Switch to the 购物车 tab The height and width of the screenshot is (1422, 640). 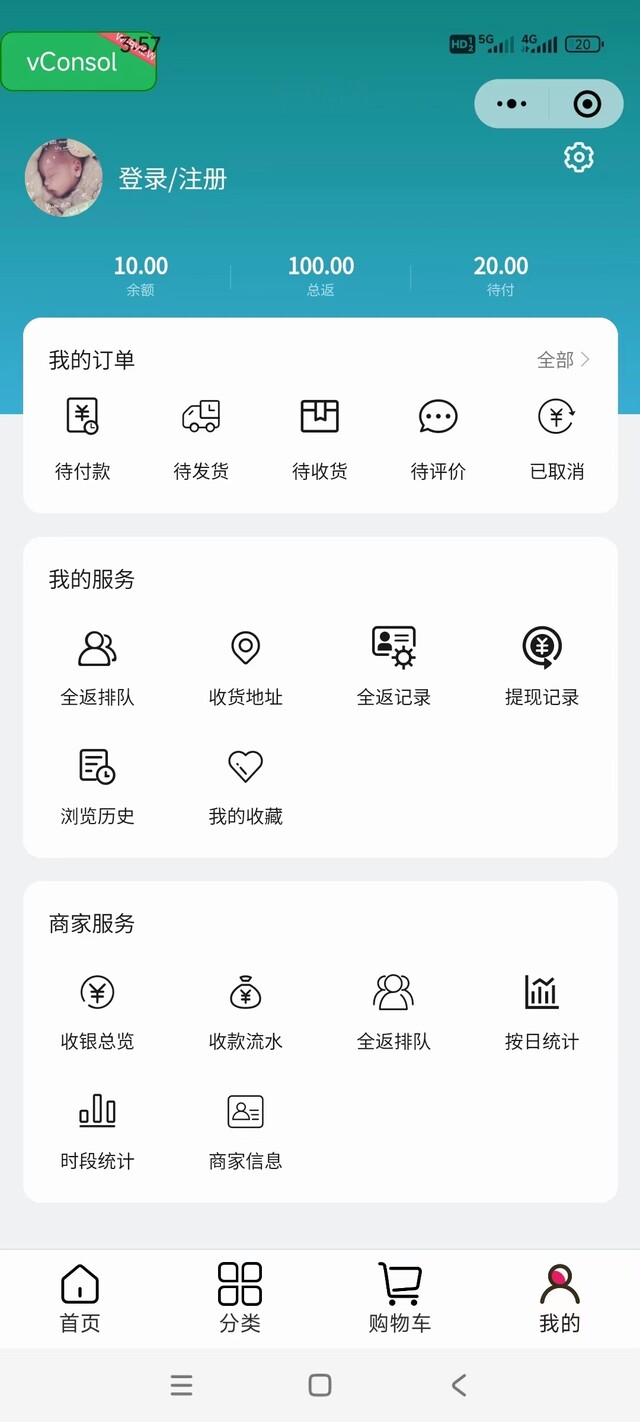[400, 1298]
